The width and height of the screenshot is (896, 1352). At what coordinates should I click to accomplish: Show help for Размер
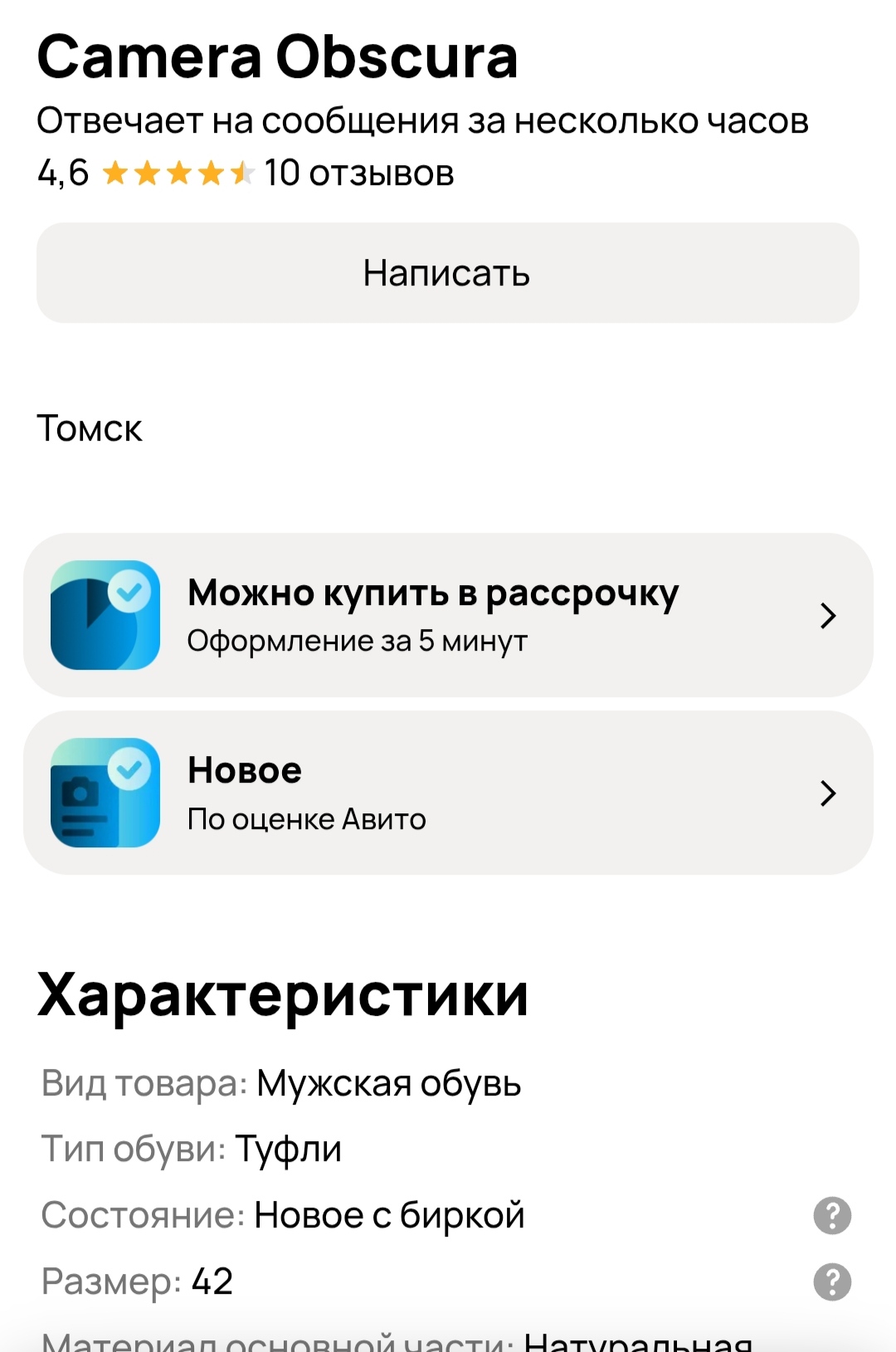(832, 1282)
